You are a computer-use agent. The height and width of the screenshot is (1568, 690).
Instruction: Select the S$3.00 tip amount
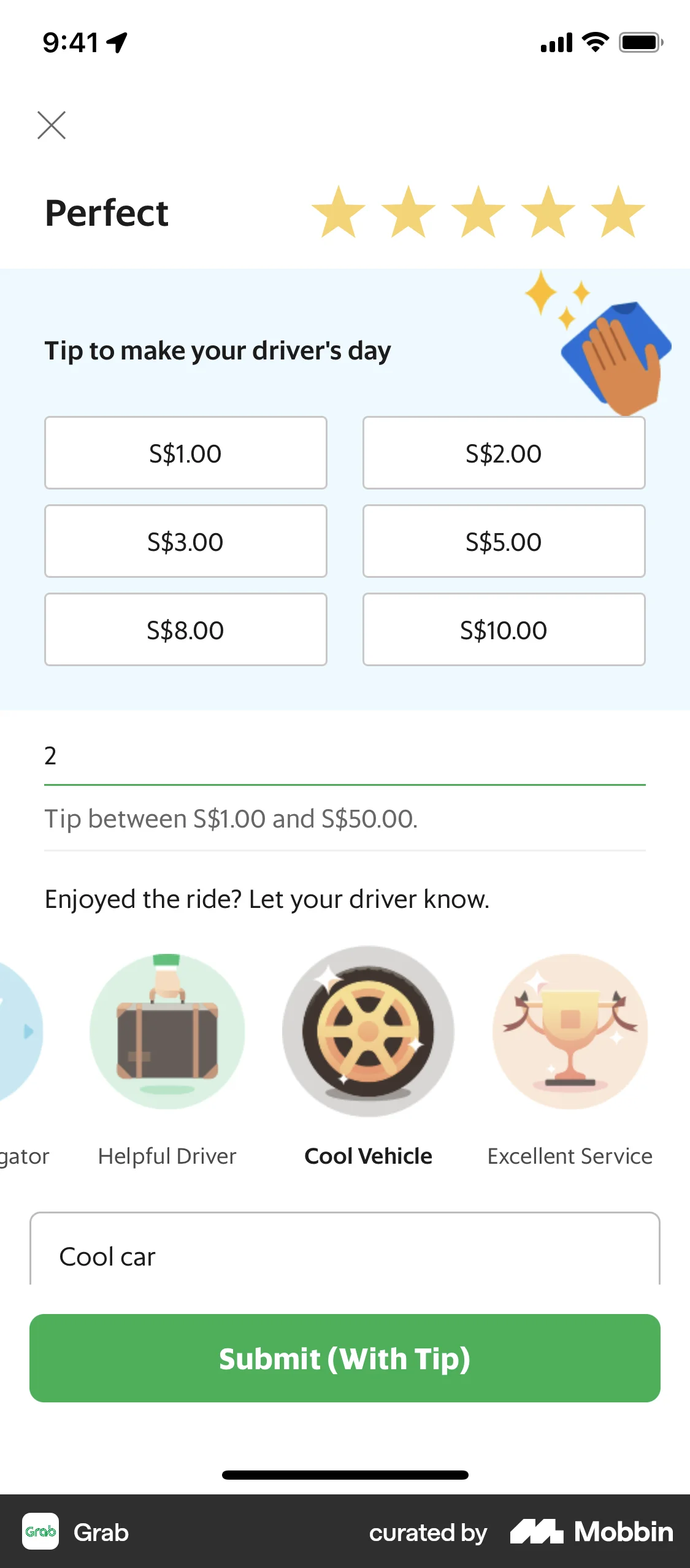coord(185,541)
